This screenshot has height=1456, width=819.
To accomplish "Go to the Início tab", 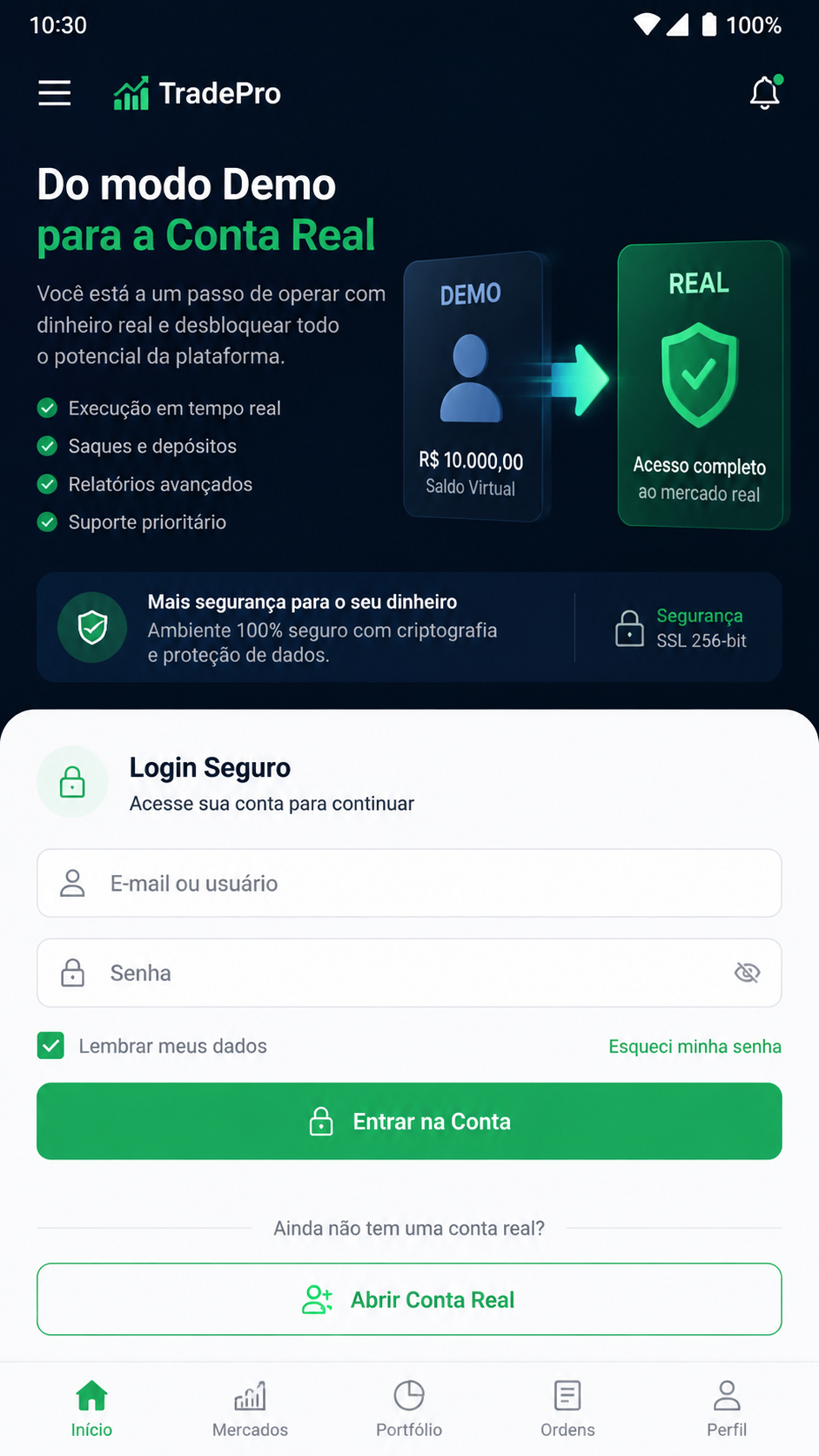I will click(91, 1409).
